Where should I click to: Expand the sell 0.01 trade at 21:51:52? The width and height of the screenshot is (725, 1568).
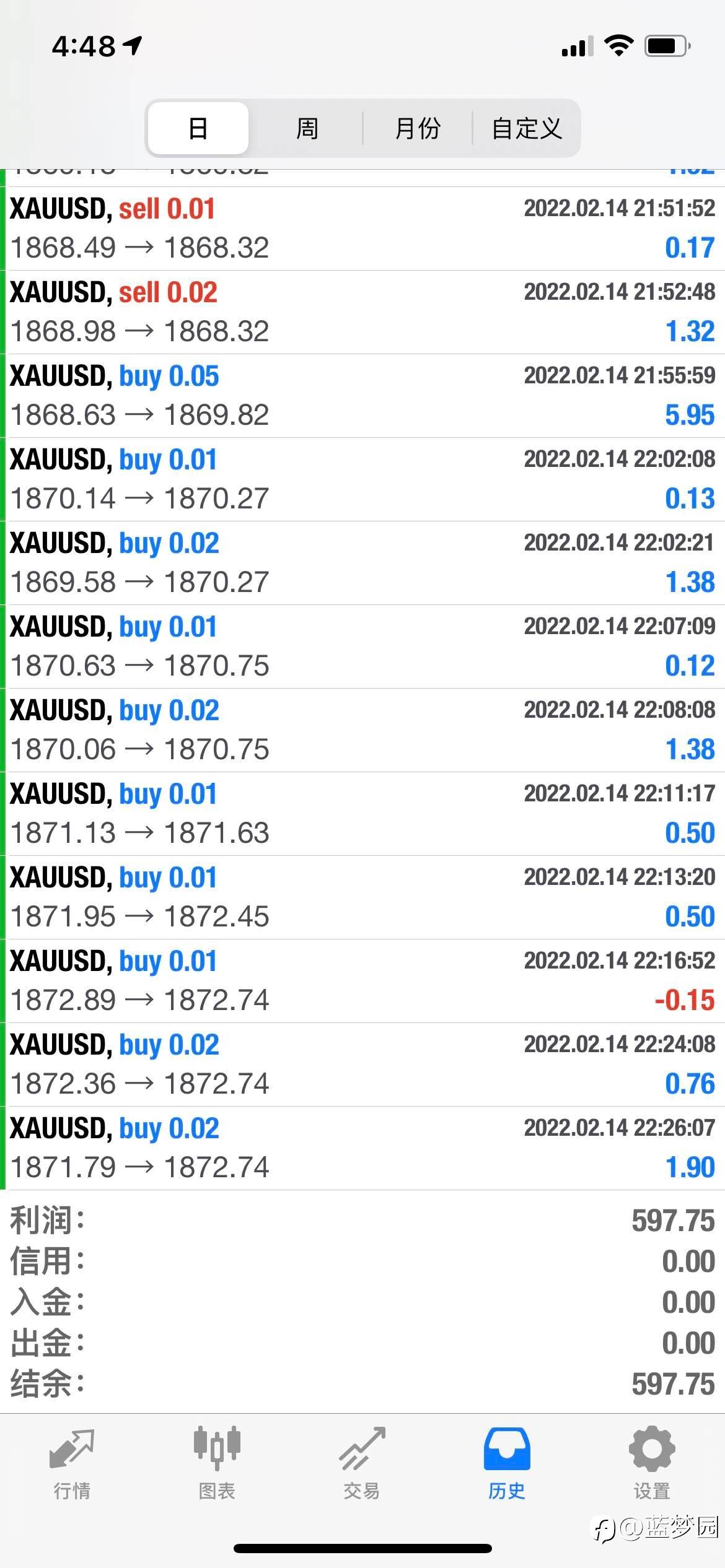pos(365,229)
